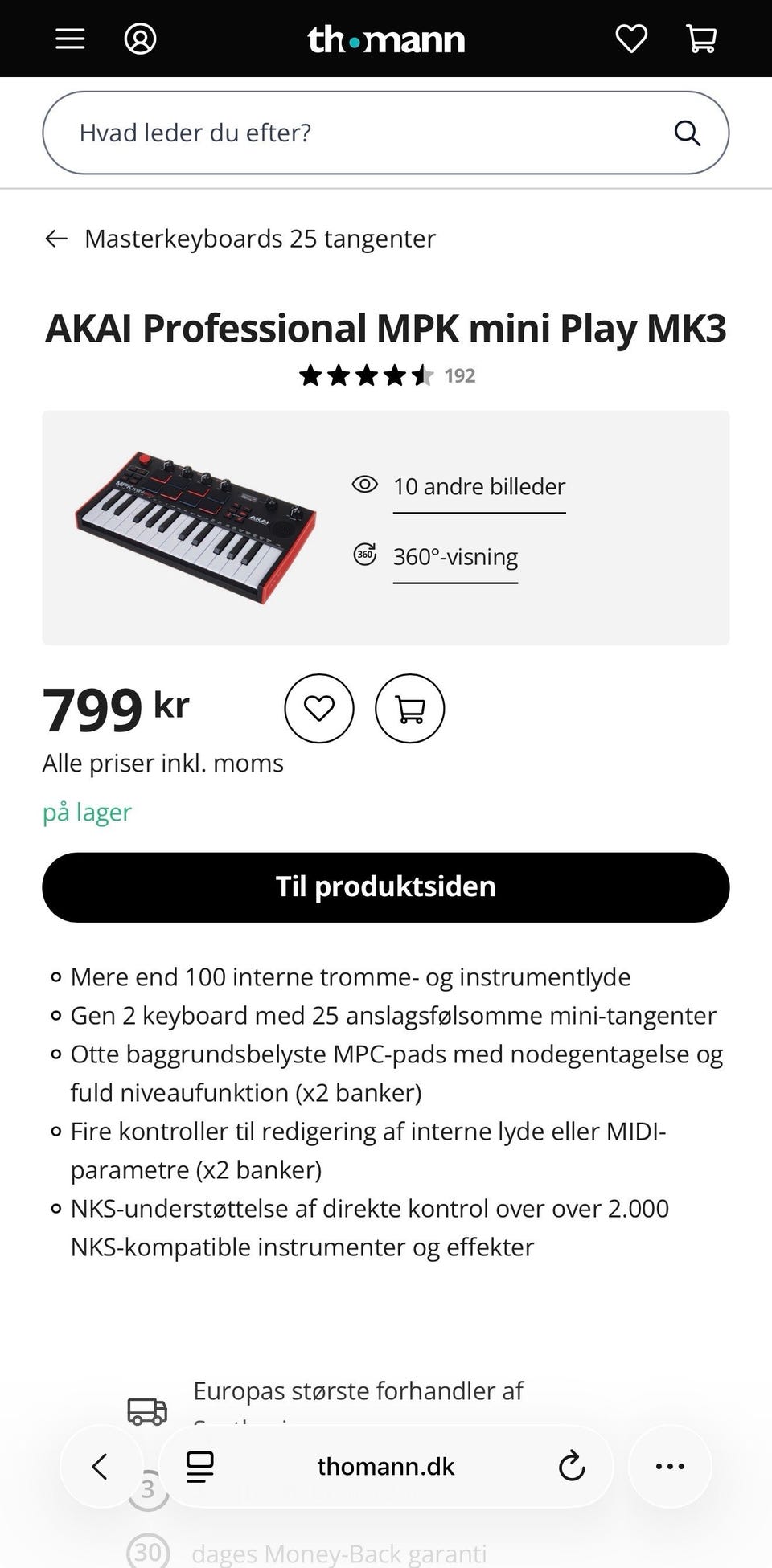Click the search magnifier icon

click(x=688, y=132)
